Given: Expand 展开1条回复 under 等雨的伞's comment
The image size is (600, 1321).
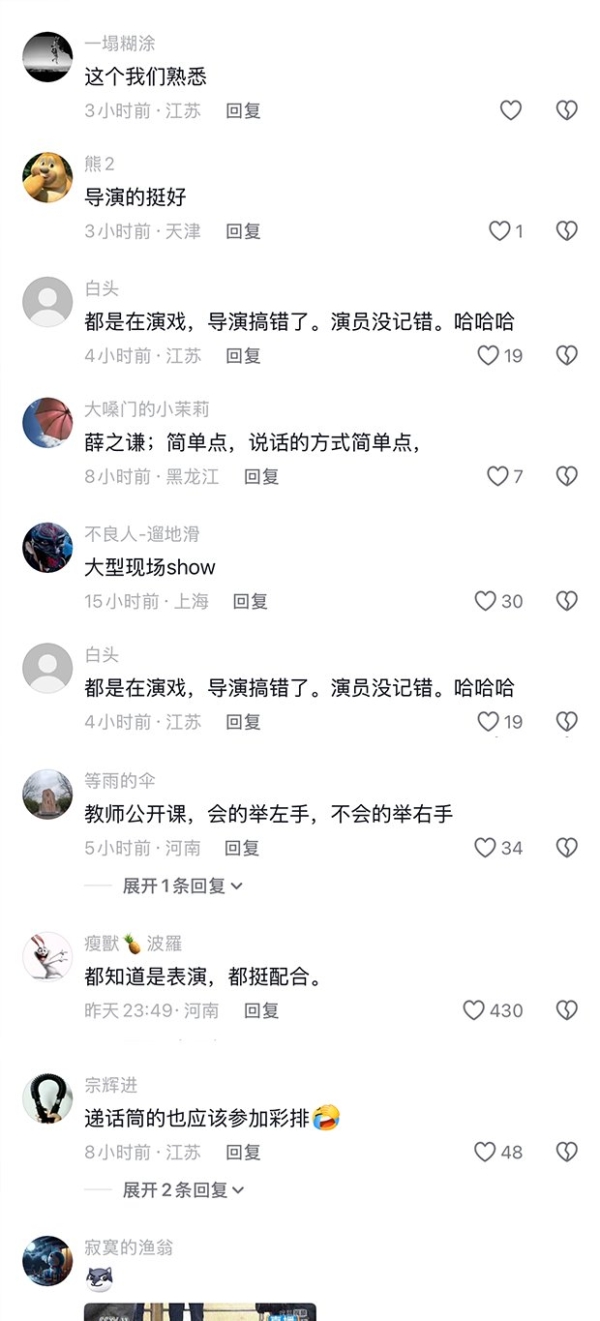Looking at the screenshot, I should pos(182,886).
